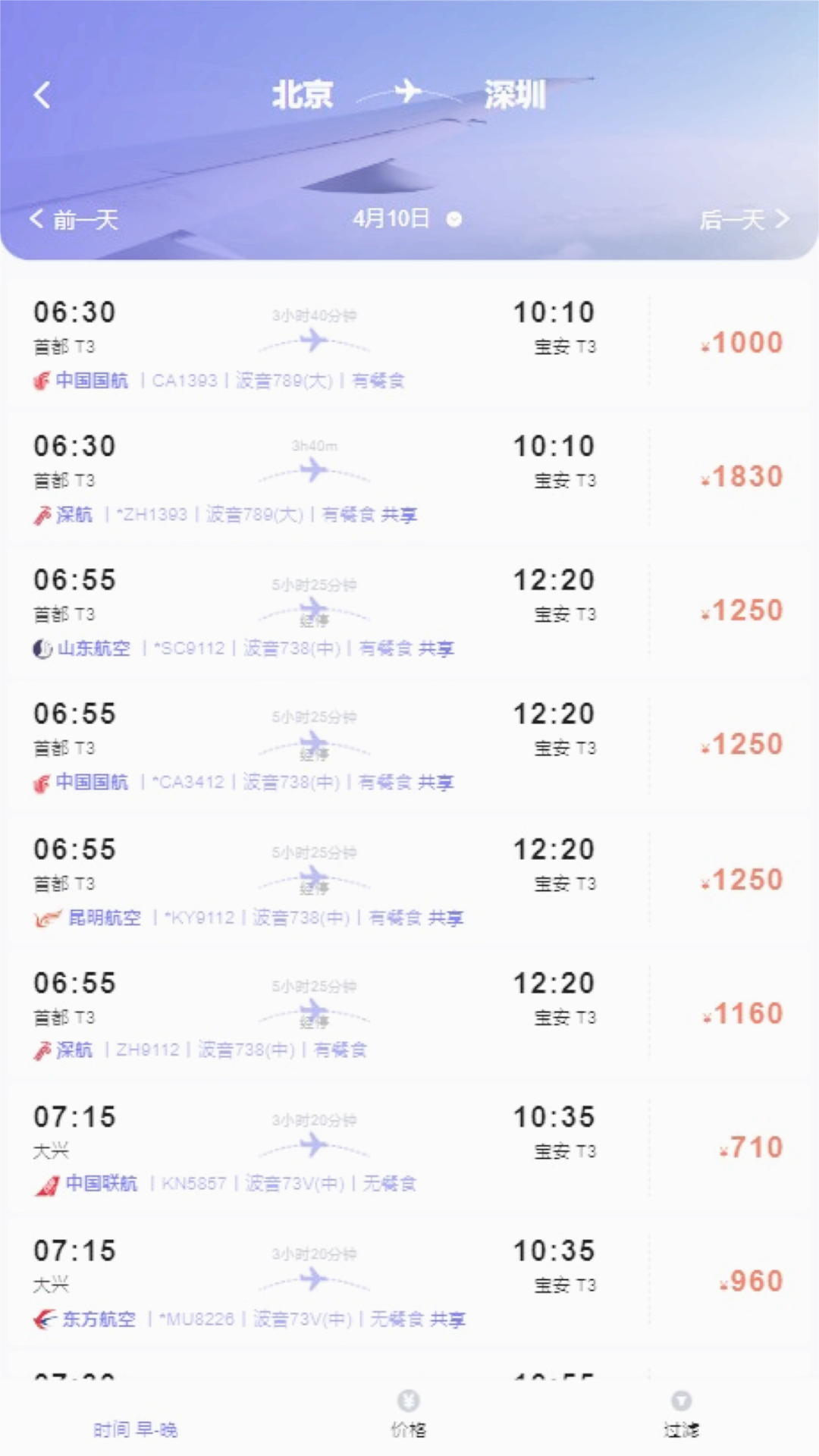Image resolution: width=819 pixels, height=1456 pixels.
Task: Open 中国国航 flight CA3412 departing 06:55
Action: (x=409, y=745)
